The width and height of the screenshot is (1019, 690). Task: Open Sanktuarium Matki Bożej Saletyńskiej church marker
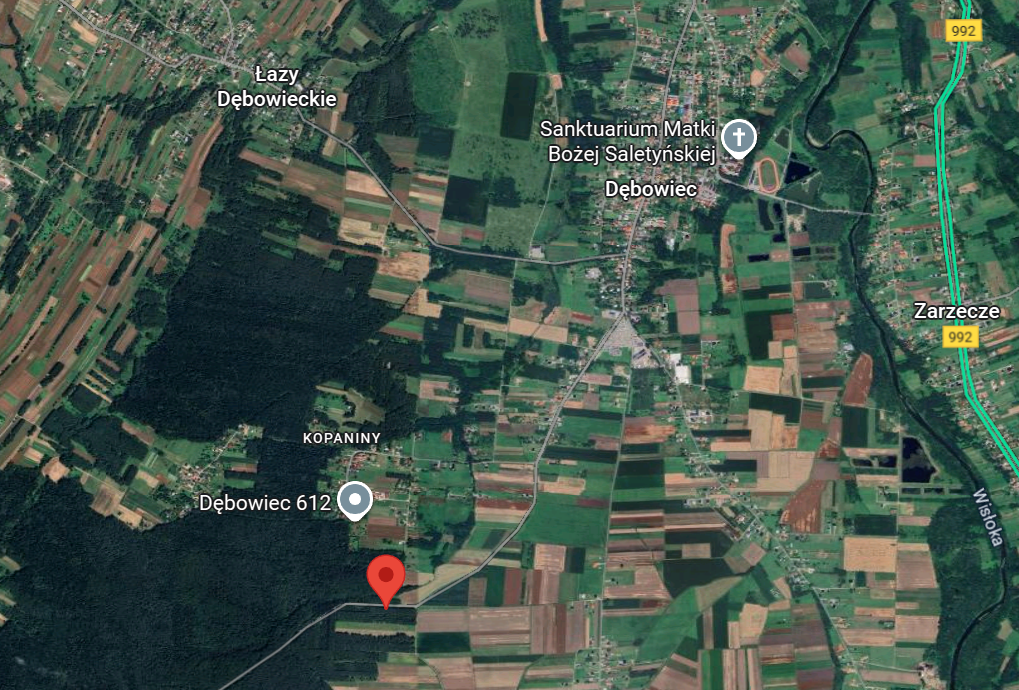coord(739,138)
